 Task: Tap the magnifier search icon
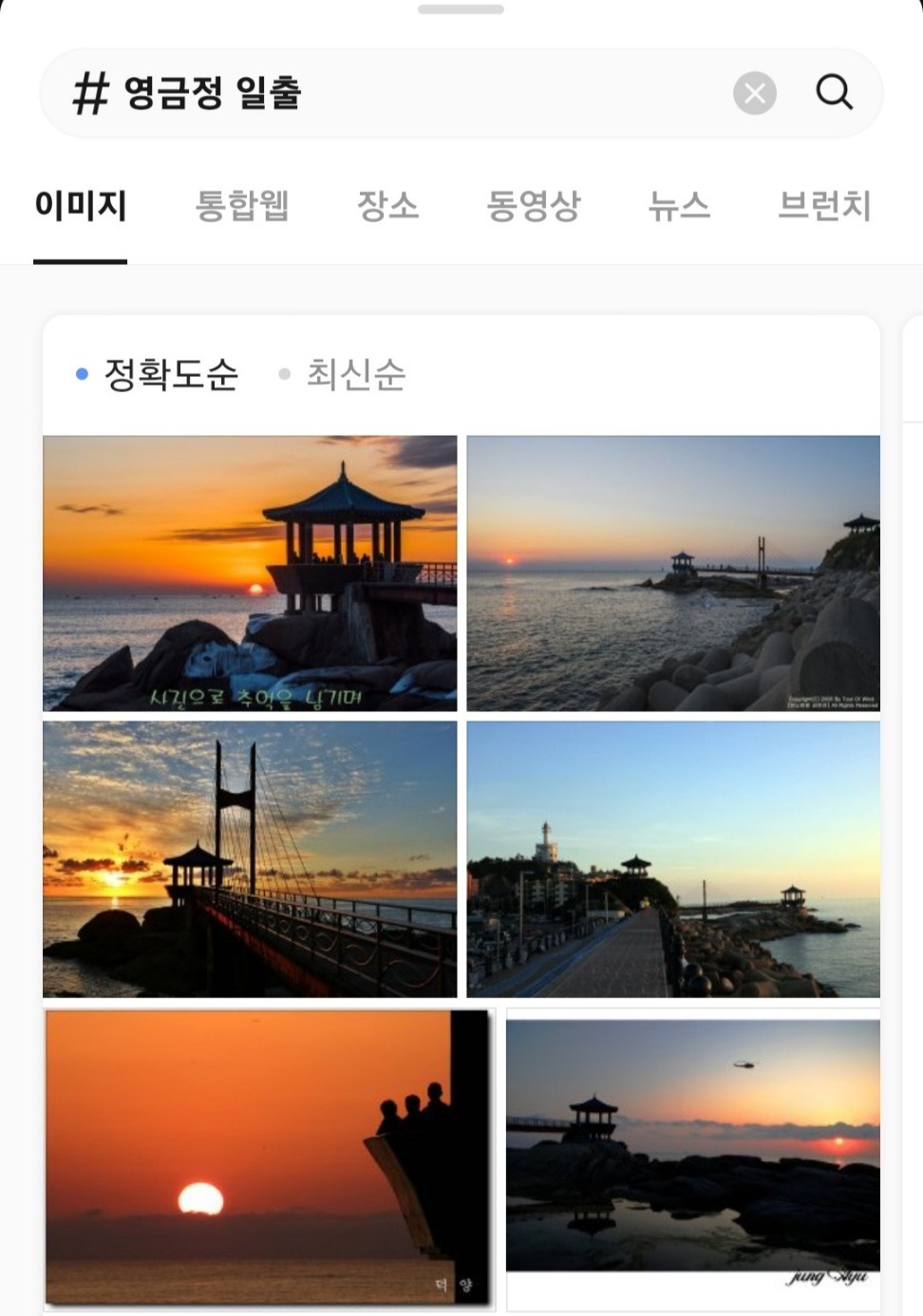(834, 92)
